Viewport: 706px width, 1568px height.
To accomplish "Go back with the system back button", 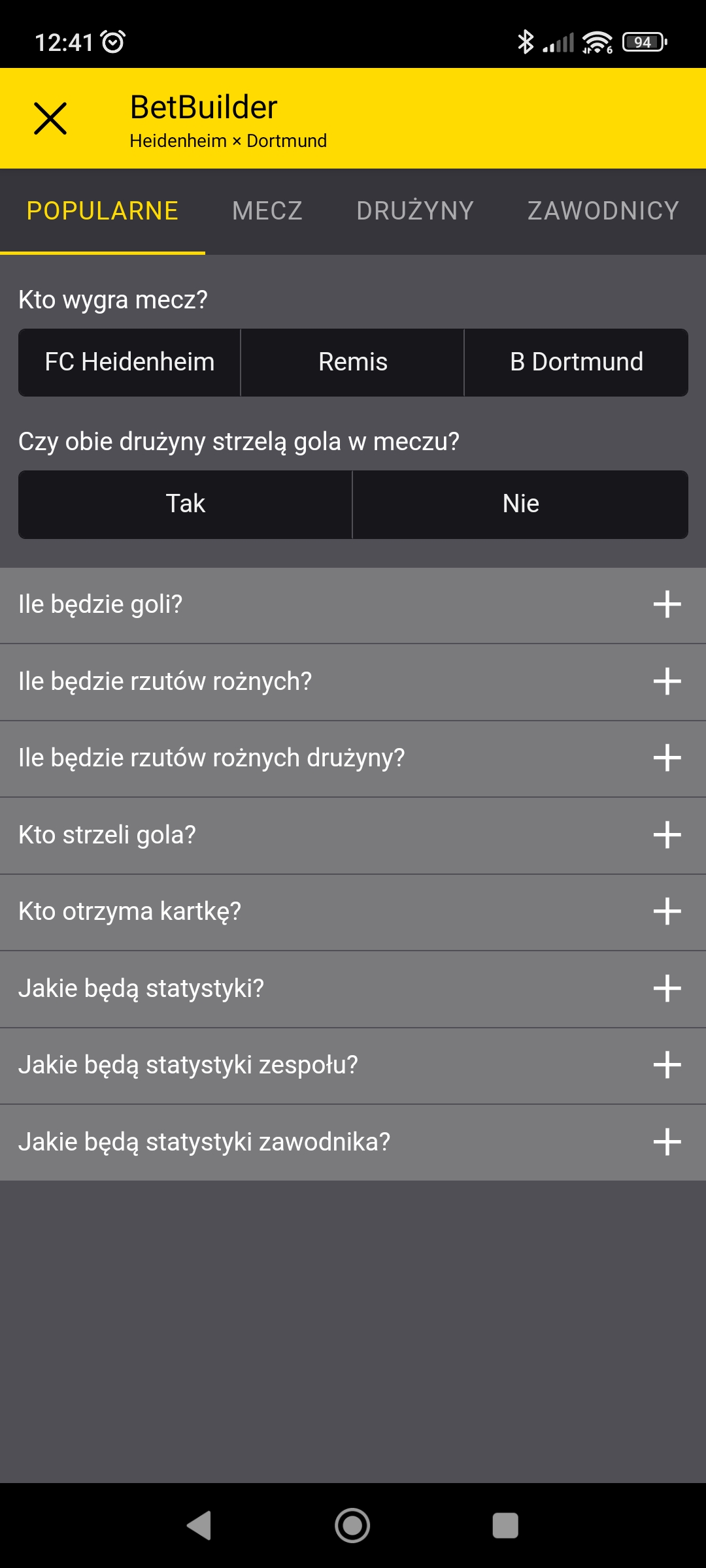I will [199, 1526].
